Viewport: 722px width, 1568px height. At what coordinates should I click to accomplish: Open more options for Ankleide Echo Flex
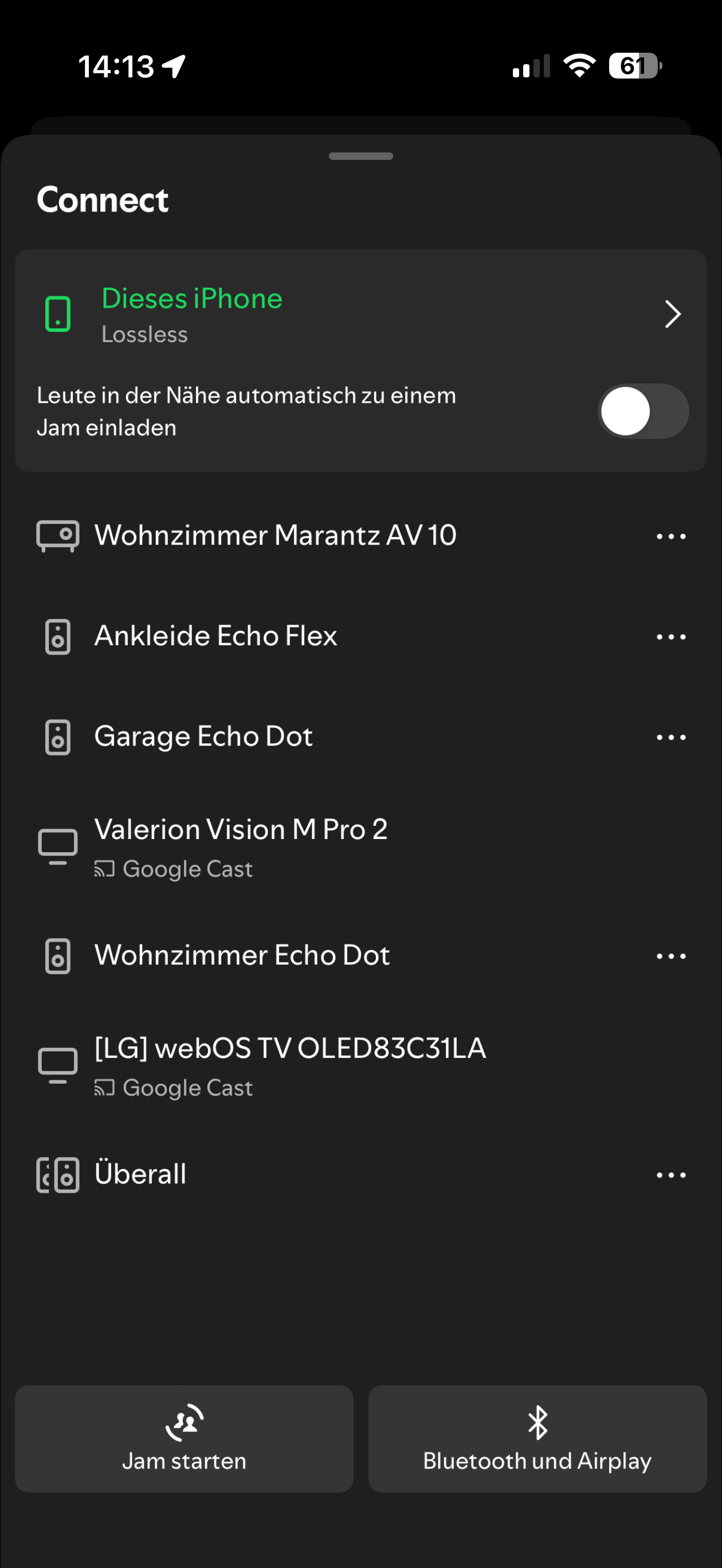(x=671, y=637)
